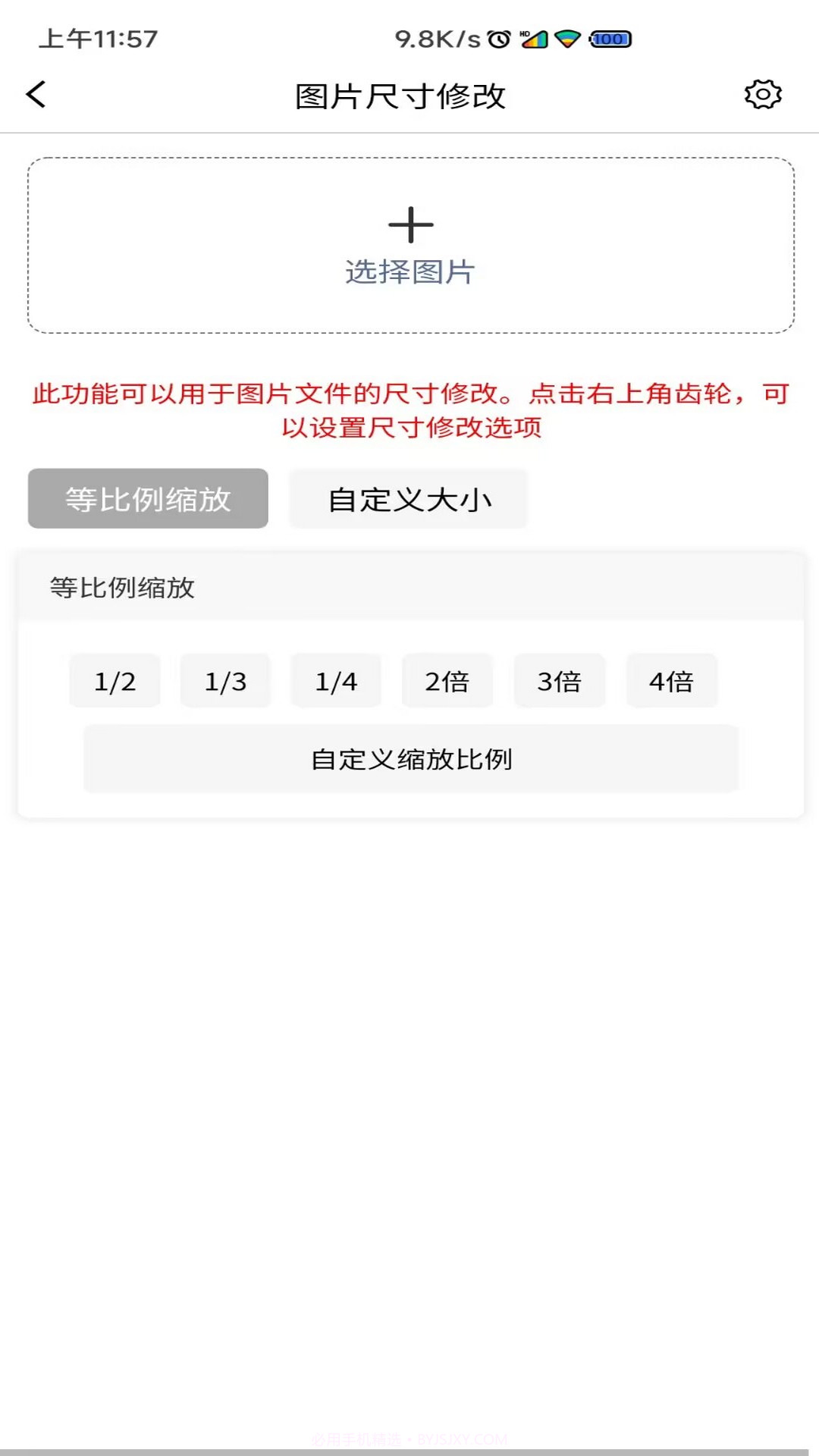Open settings via the gear icon

[761, 95]
